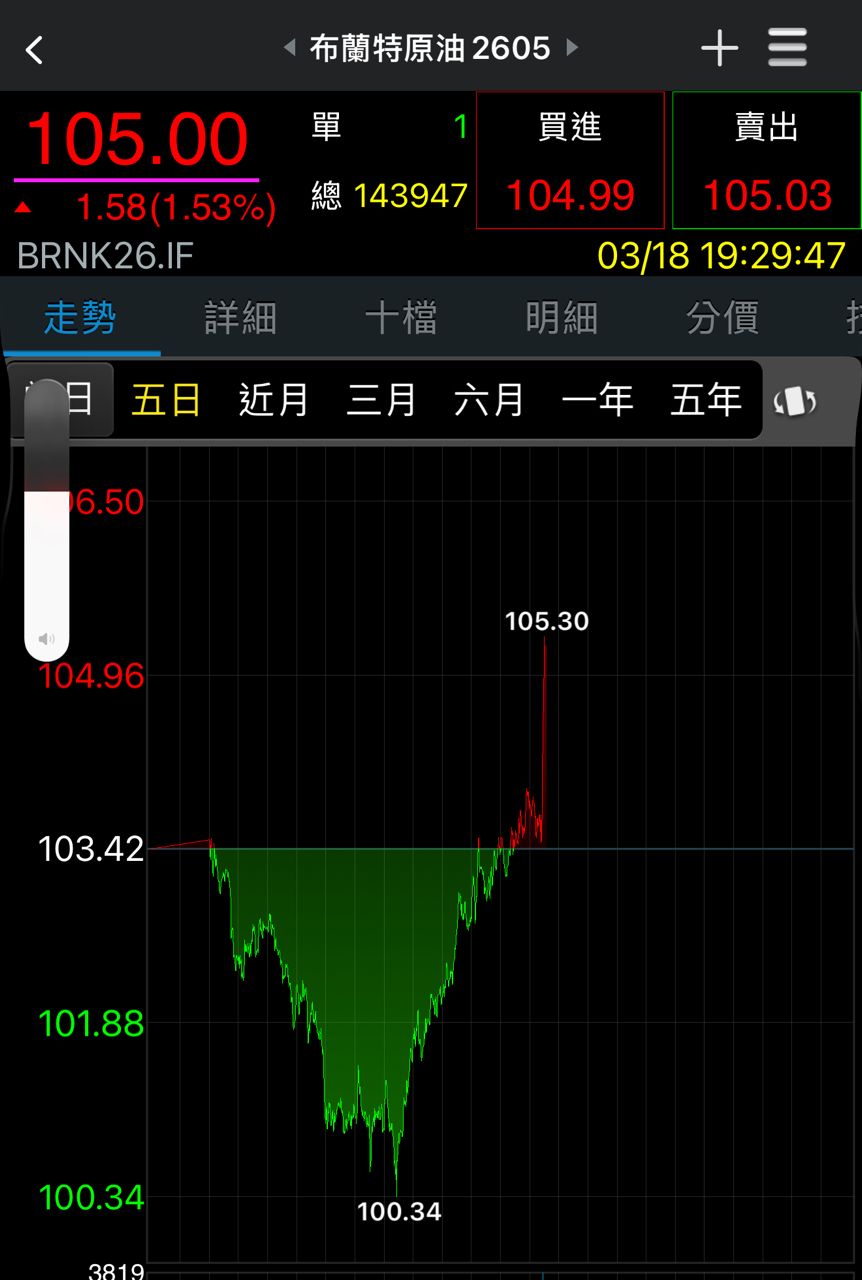Image resolution: width=862 pixels, height=1280 pixels.
Task: Tap the 買進 buy price box
Action: click(570, 161)
